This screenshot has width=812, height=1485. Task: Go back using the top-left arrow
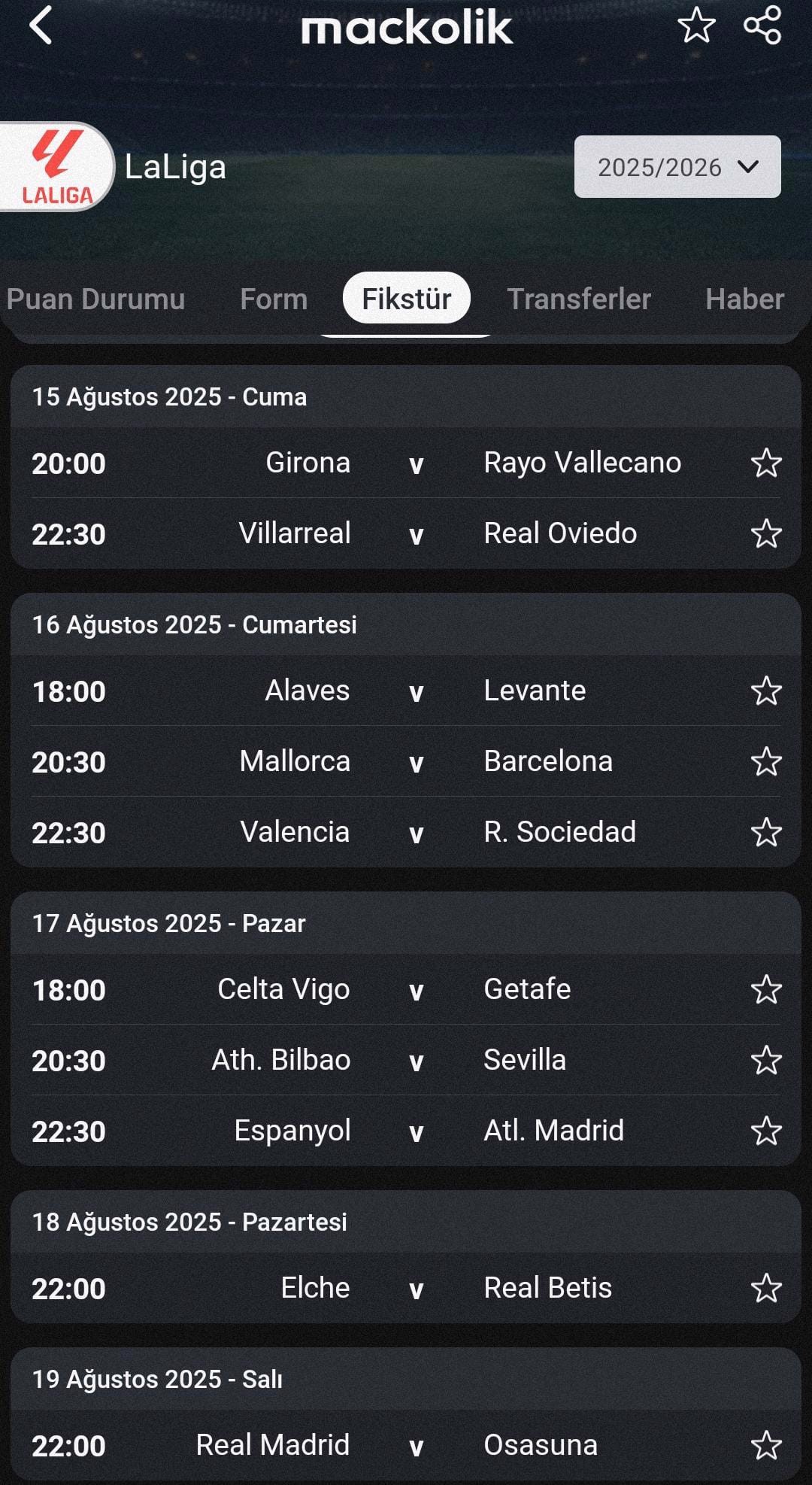pyautogui.click(x=41, y=26)
